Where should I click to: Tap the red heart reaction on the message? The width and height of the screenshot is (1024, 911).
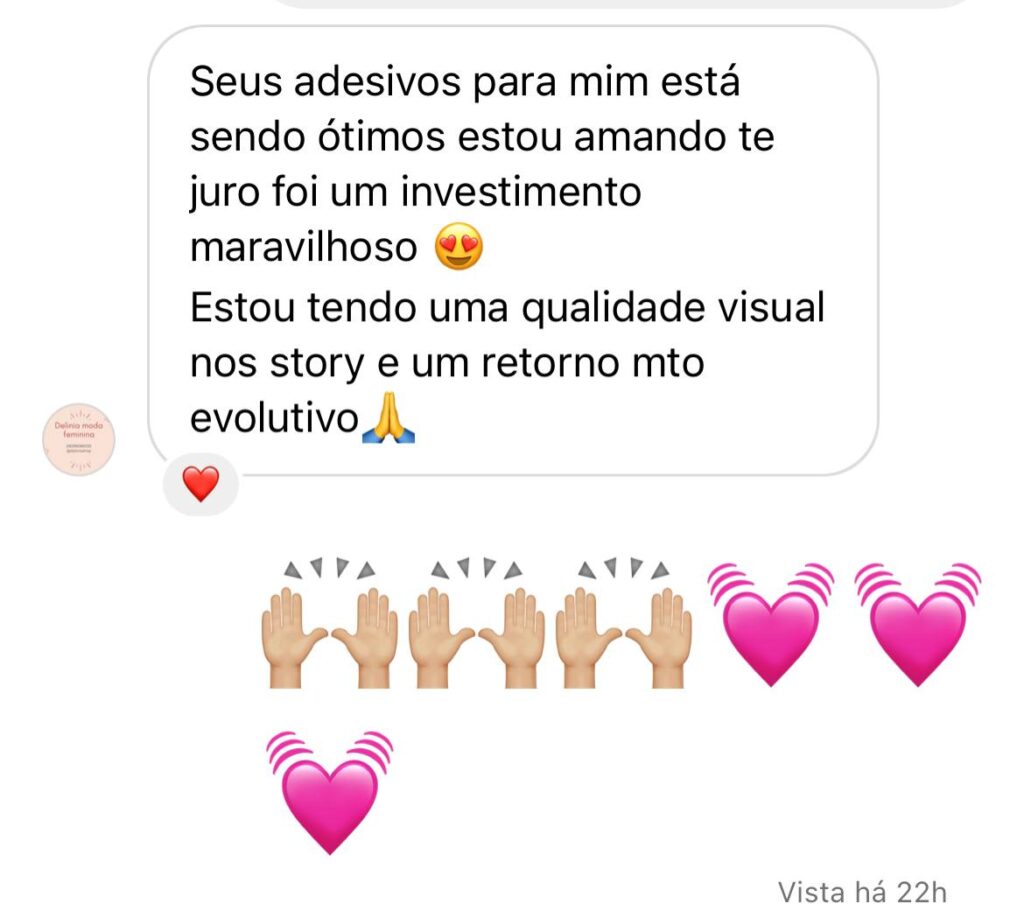pos(201,485)
